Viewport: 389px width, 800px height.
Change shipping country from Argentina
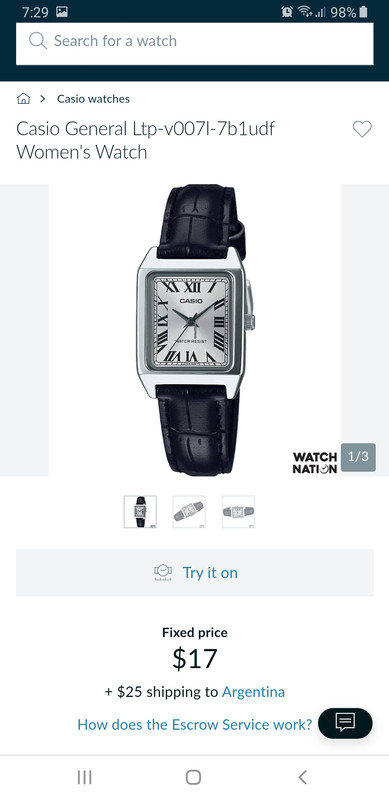coord(253,692)
